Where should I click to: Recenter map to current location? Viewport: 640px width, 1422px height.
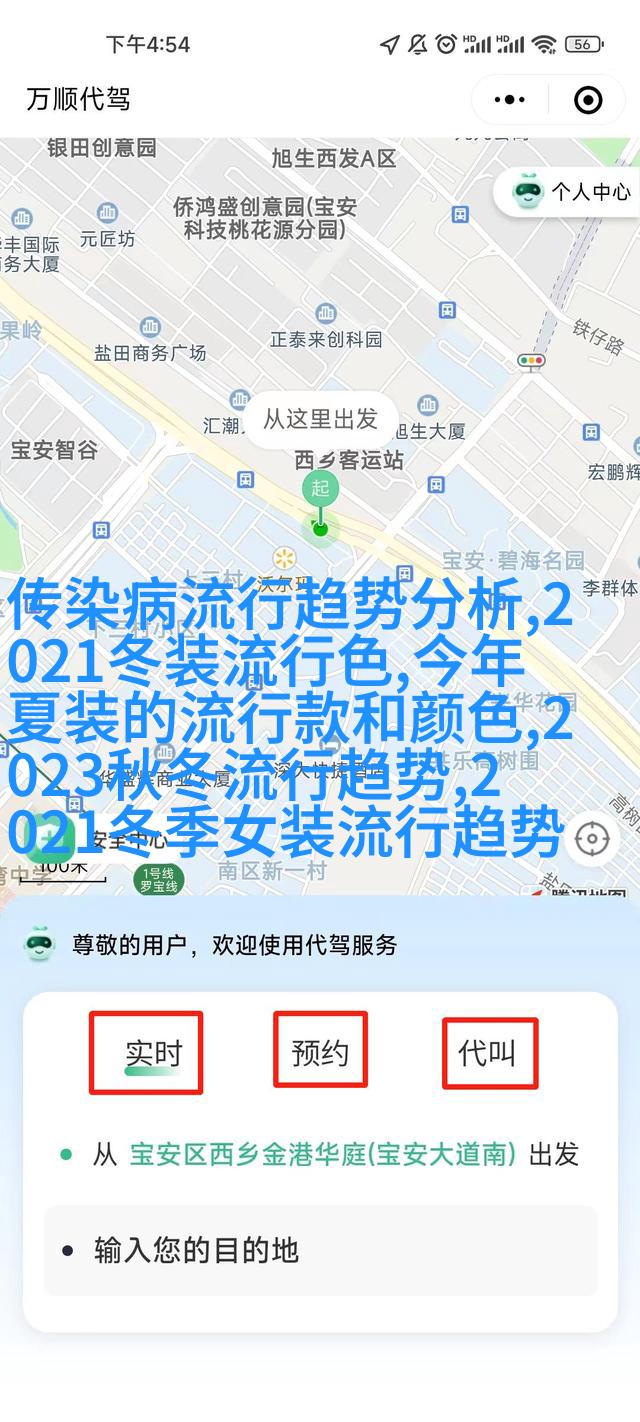tap(592, 838)
